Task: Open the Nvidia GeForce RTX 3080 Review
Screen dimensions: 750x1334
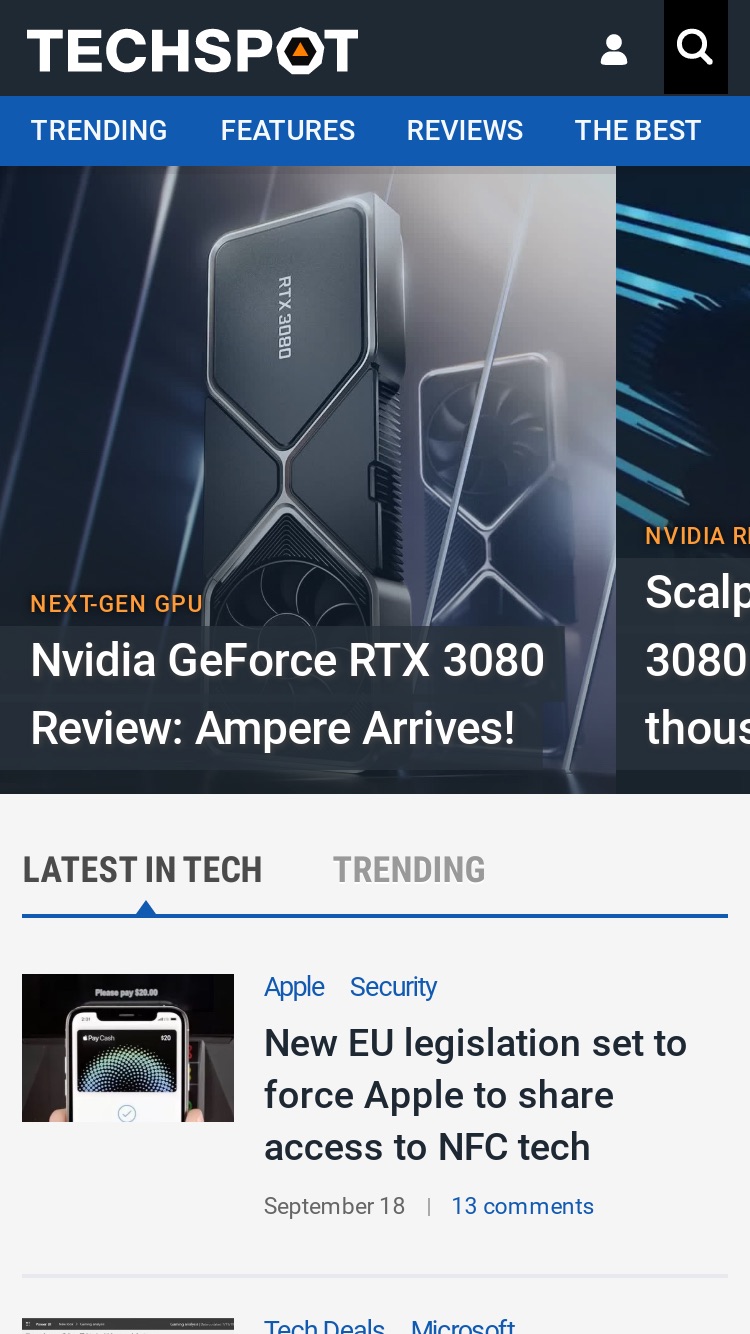Action: point(288,694)
